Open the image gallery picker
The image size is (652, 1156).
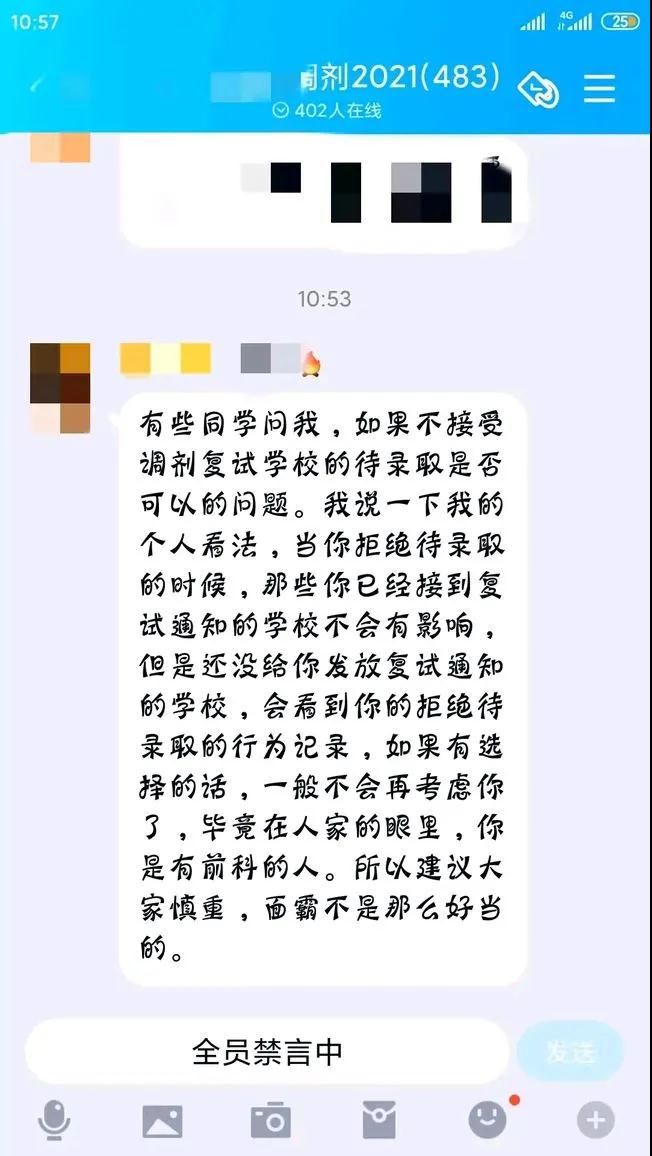click(162, 1121)
